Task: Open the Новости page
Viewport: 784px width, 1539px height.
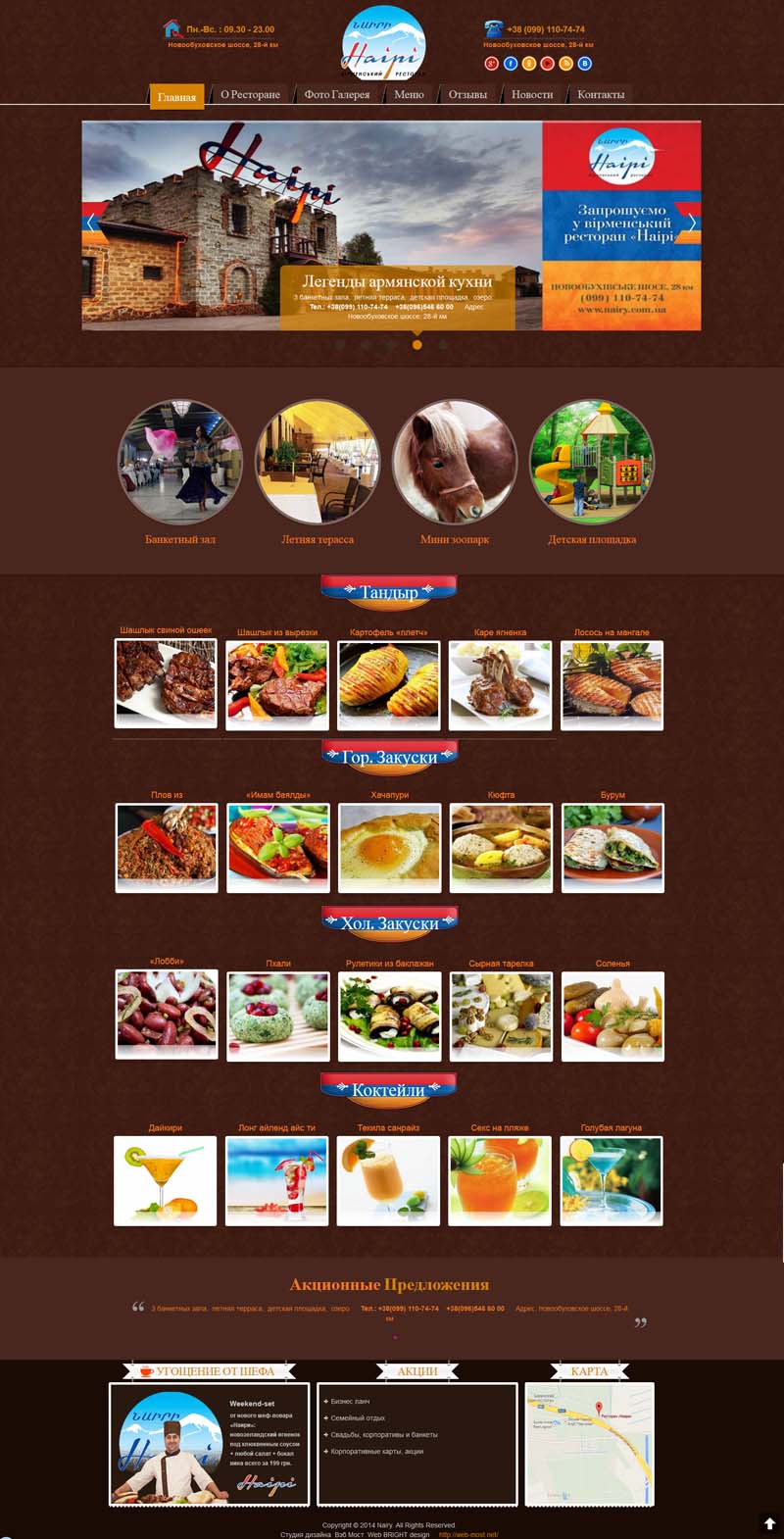Action: 532,94
